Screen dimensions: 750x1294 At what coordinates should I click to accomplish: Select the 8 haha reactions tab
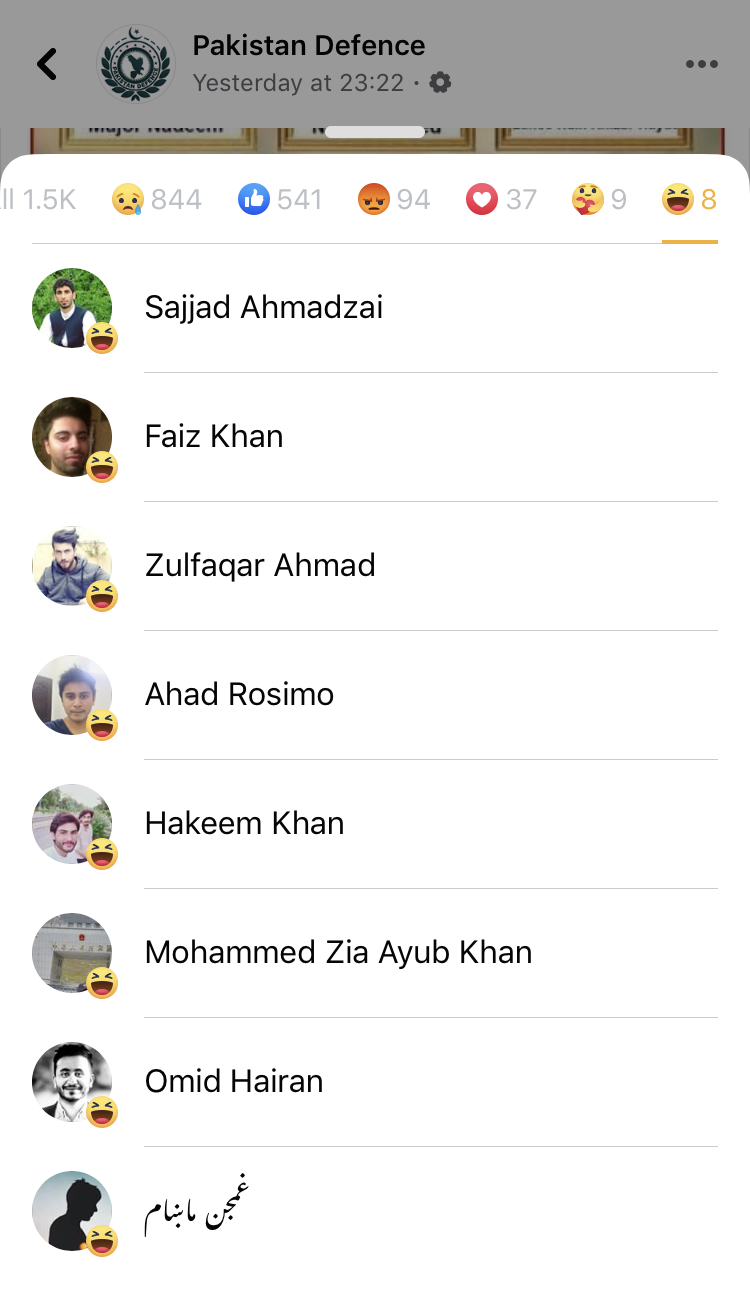click(690, 199)
